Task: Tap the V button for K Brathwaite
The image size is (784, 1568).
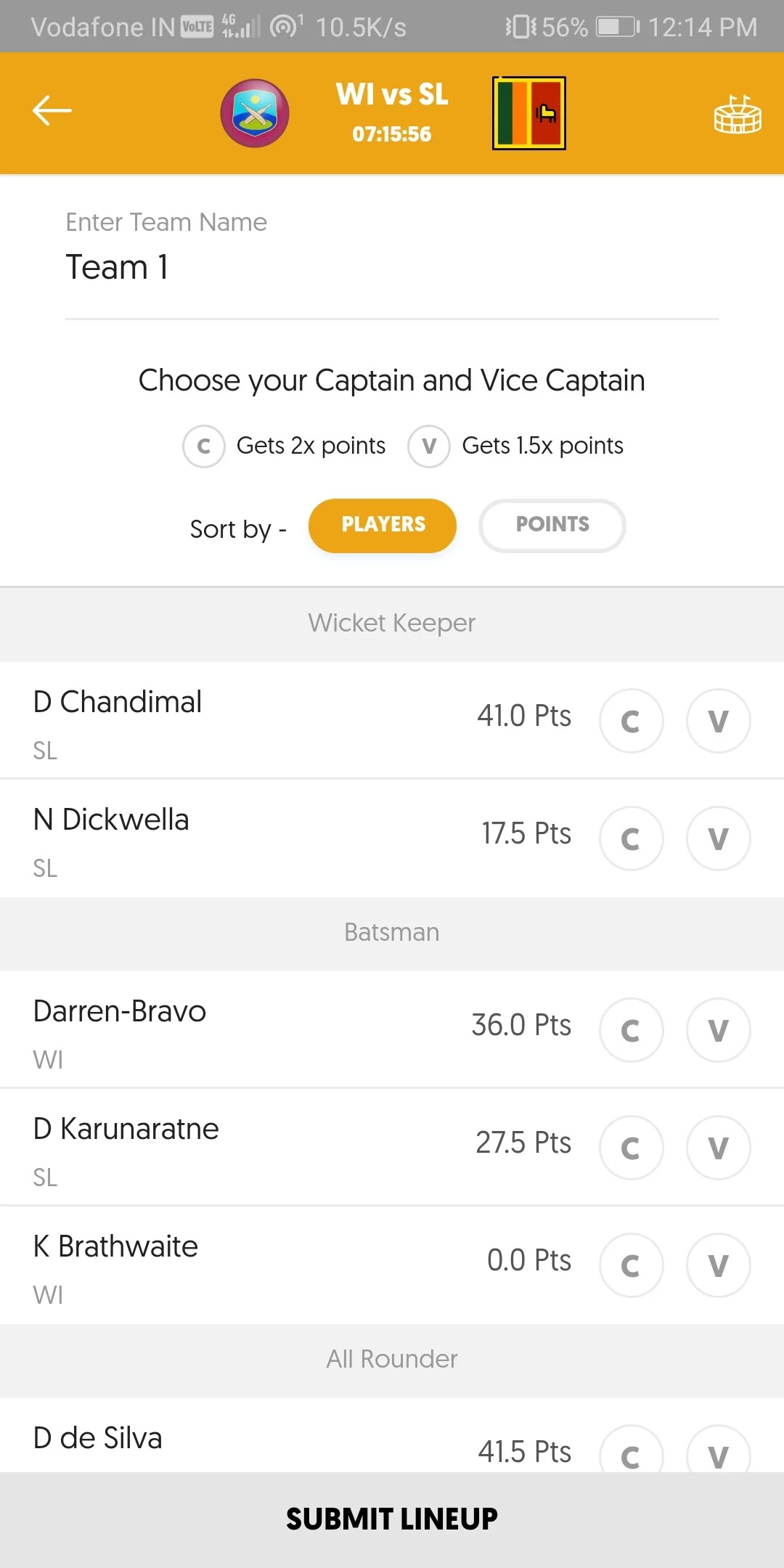Action: tap(718, 1265)
